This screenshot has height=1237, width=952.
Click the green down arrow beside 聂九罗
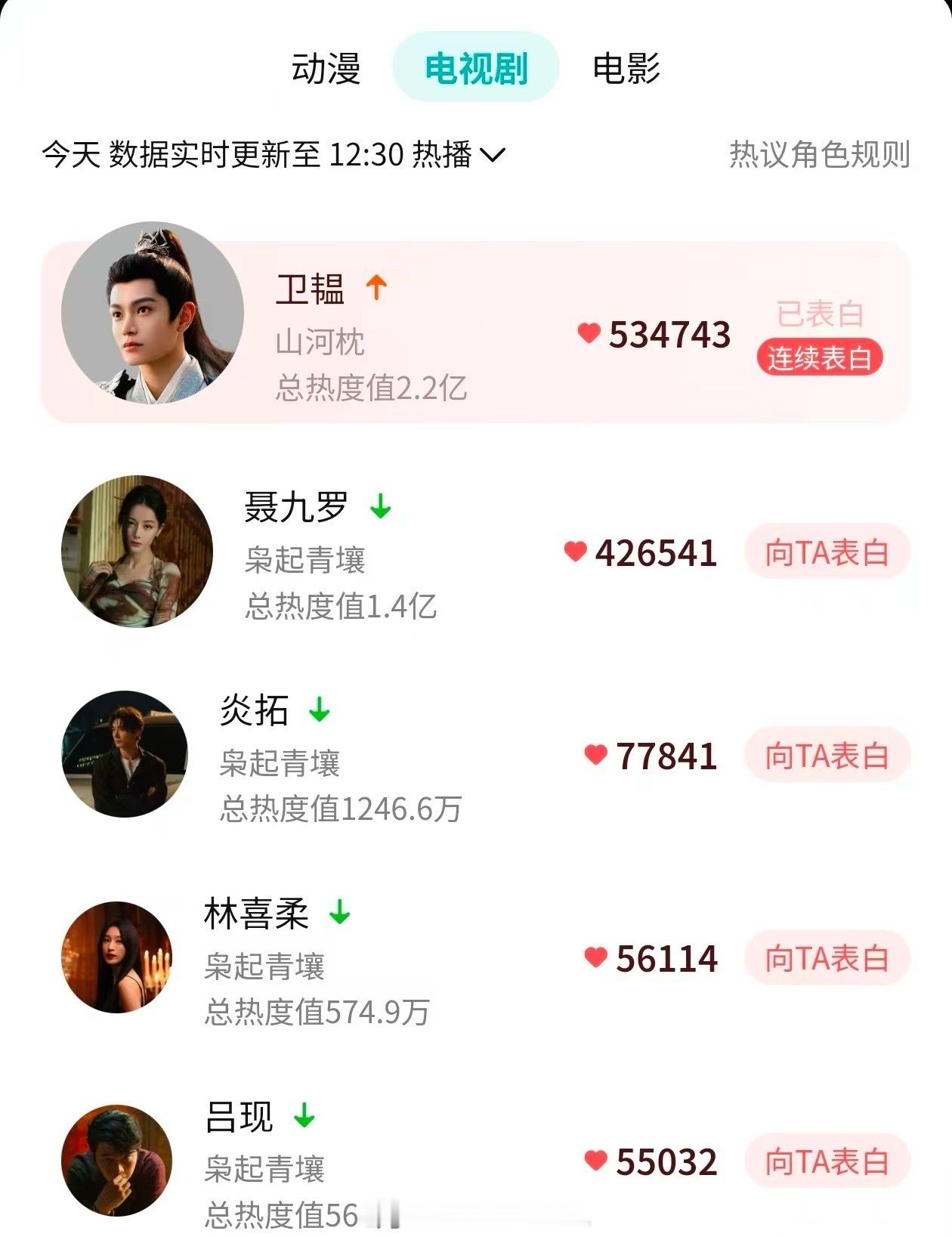pyautogui.click(x=381, y=508)
